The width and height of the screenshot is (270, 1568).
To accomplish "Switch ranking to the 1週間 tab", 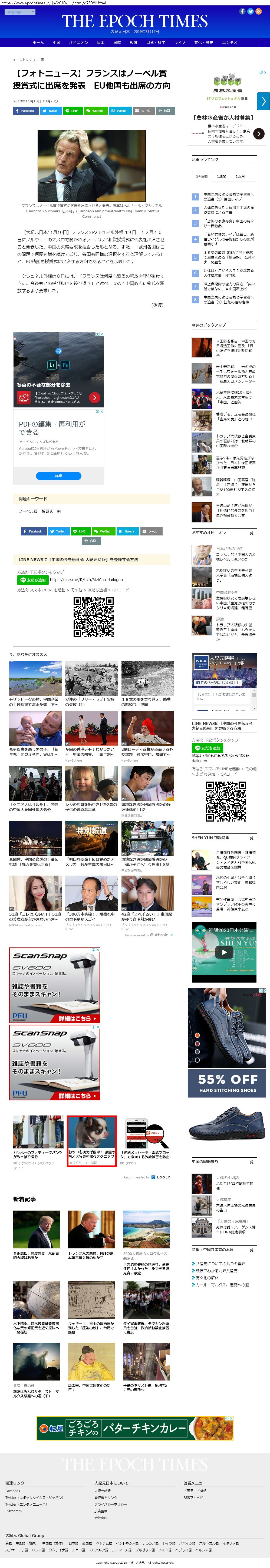I will tap(222, 176).
